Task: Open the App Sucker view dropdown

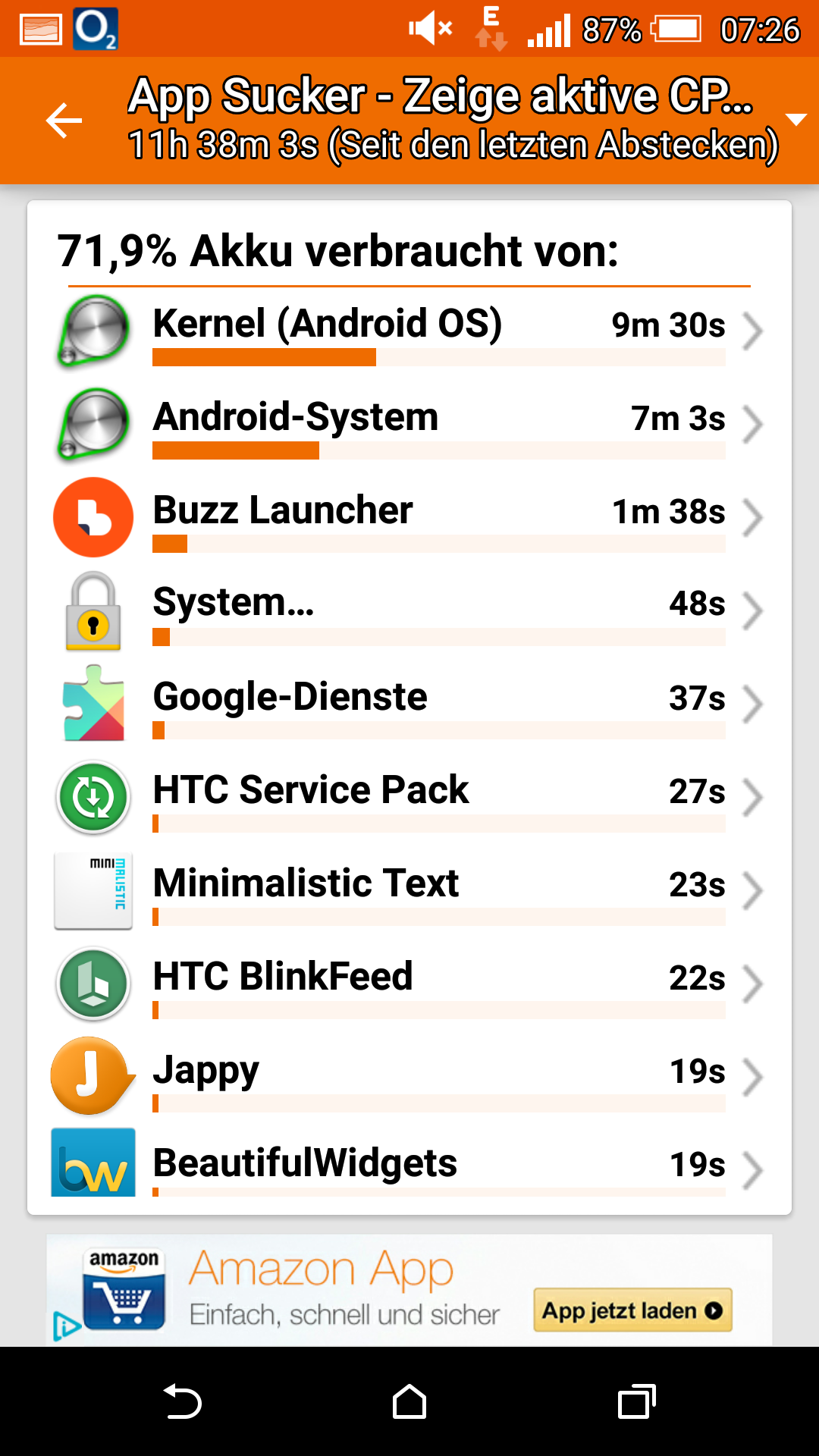Action: (x=795, y=120)
